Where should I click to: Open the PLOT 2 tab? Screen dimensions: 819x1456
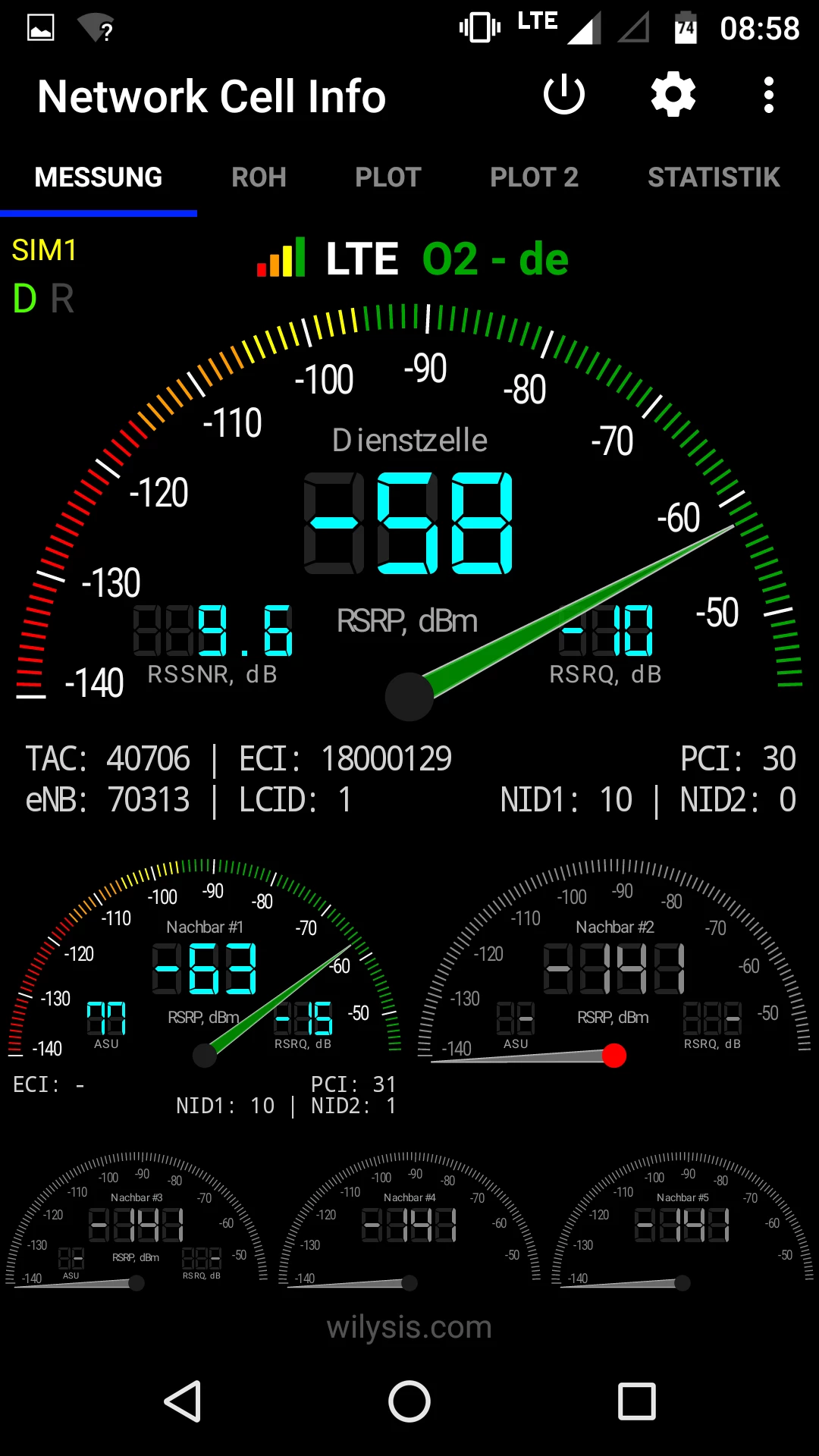point(534,177)
